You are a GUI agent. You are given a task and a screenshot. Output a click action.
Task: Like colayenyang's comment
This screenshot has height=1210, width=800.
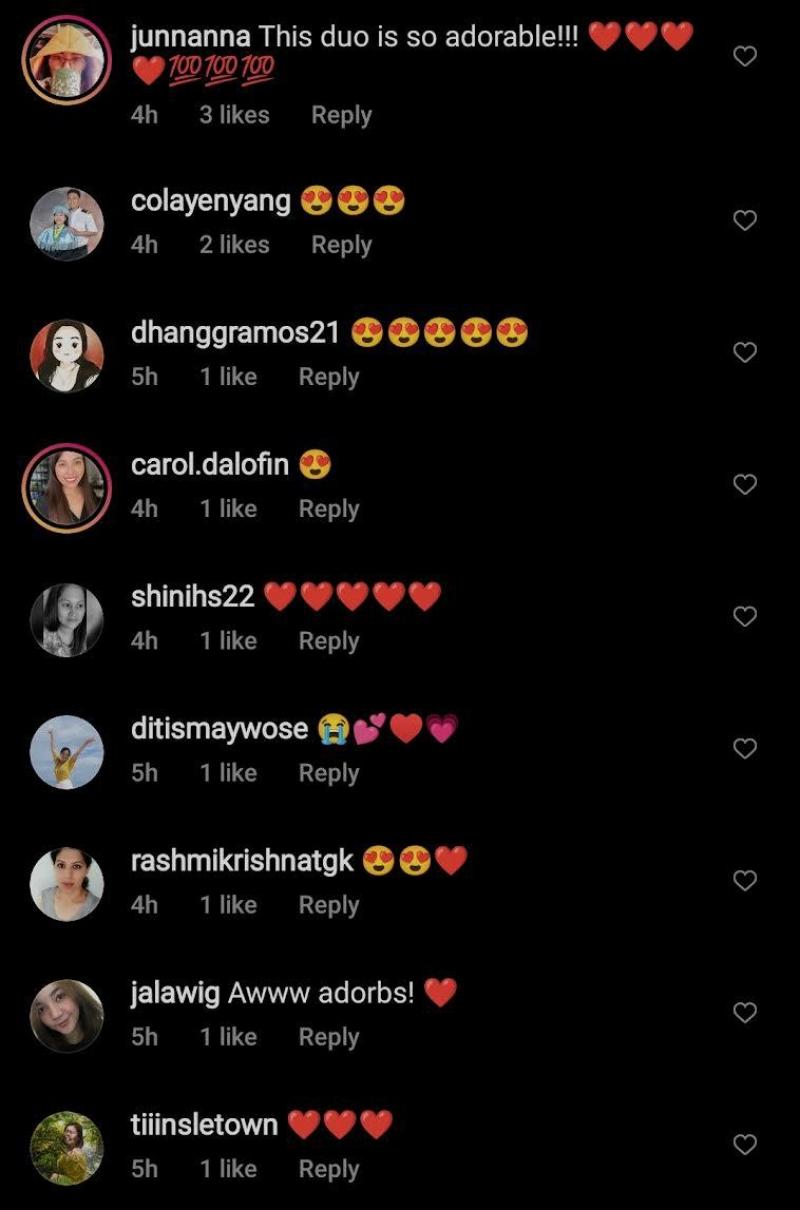tap(745, 220)
